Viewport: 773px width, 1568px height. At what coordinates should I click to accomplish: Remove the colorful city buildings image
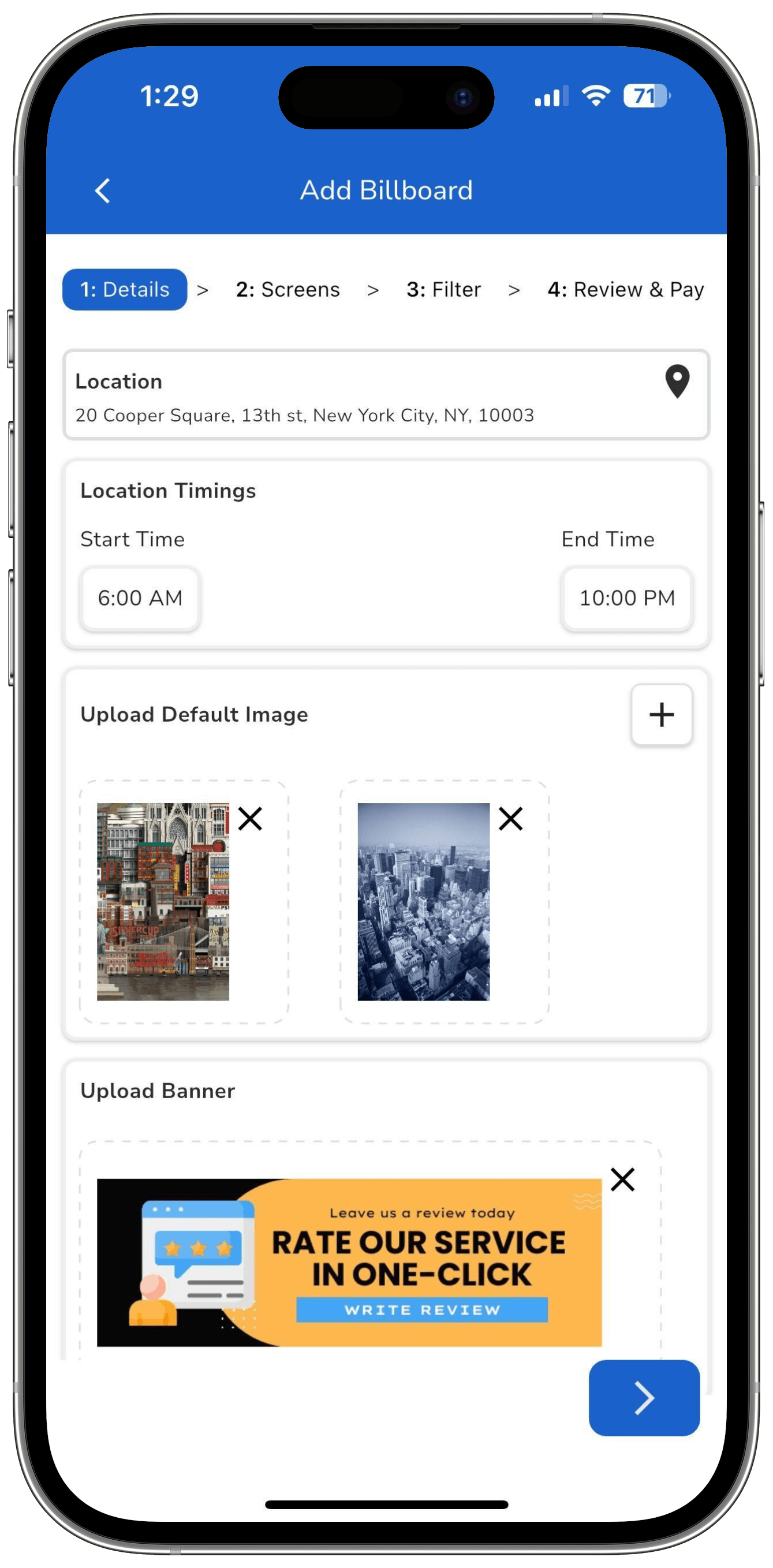point(250,819)
